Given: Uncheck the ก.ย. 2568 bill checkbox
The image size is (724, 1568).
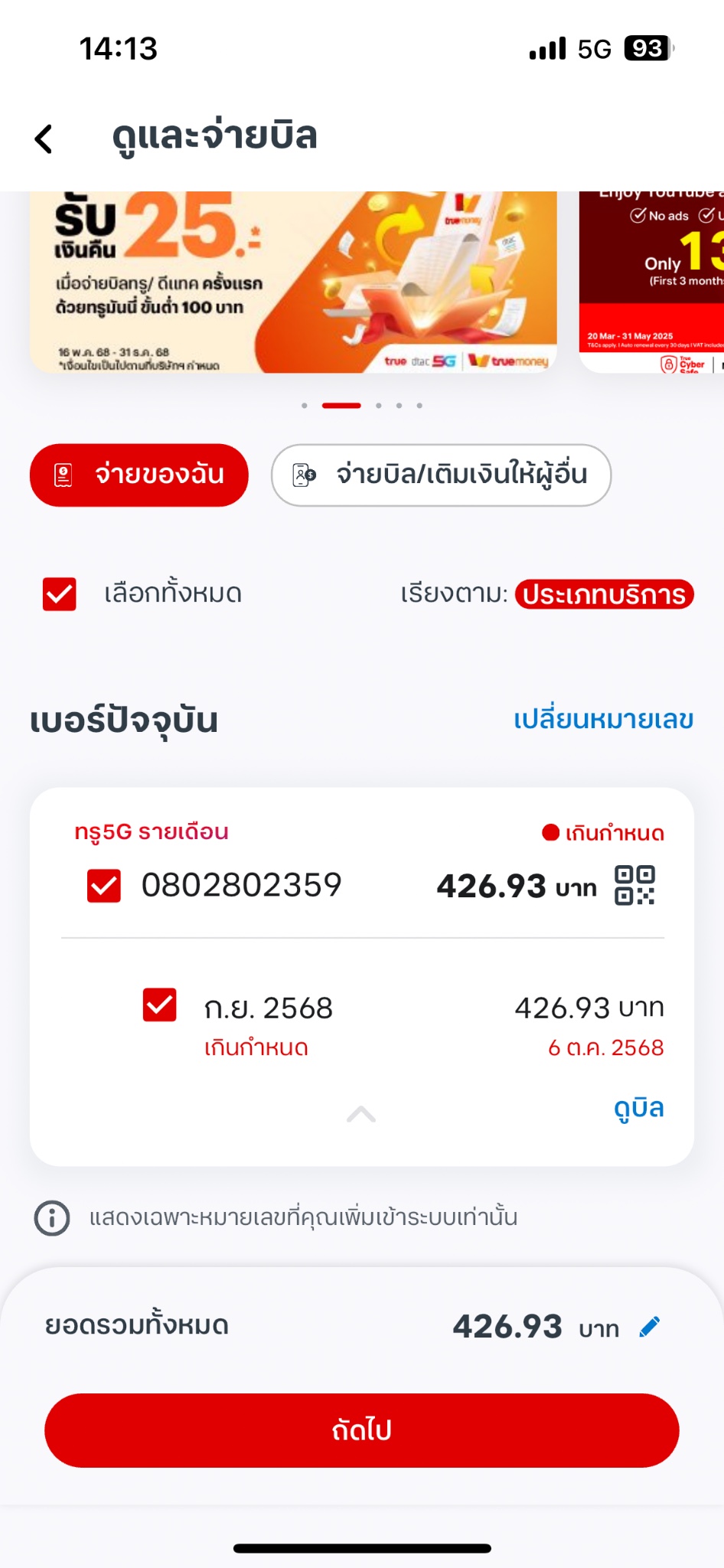Looking at the screenshot, I should click(x=160, y=1005).
